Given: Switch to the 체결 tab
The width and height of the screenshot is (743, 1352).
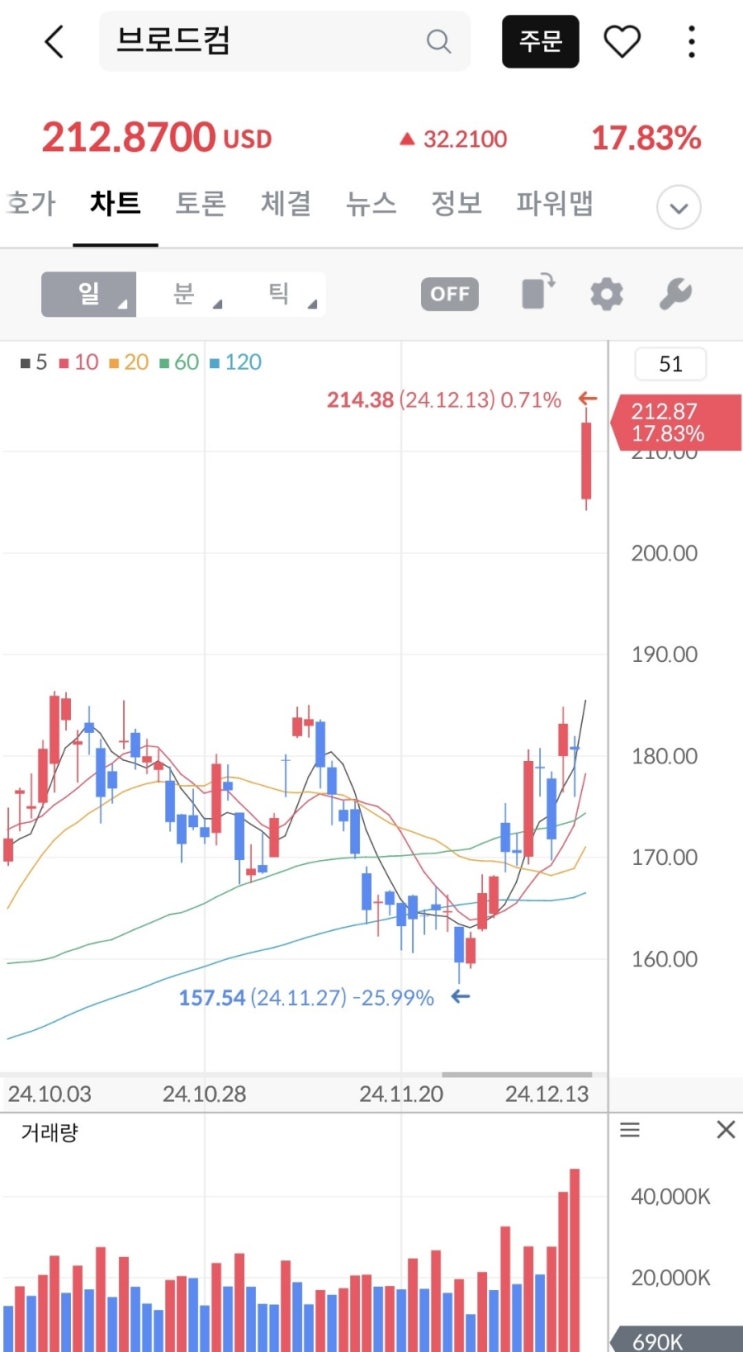Looking at the screenshot, I should [286, 204].
